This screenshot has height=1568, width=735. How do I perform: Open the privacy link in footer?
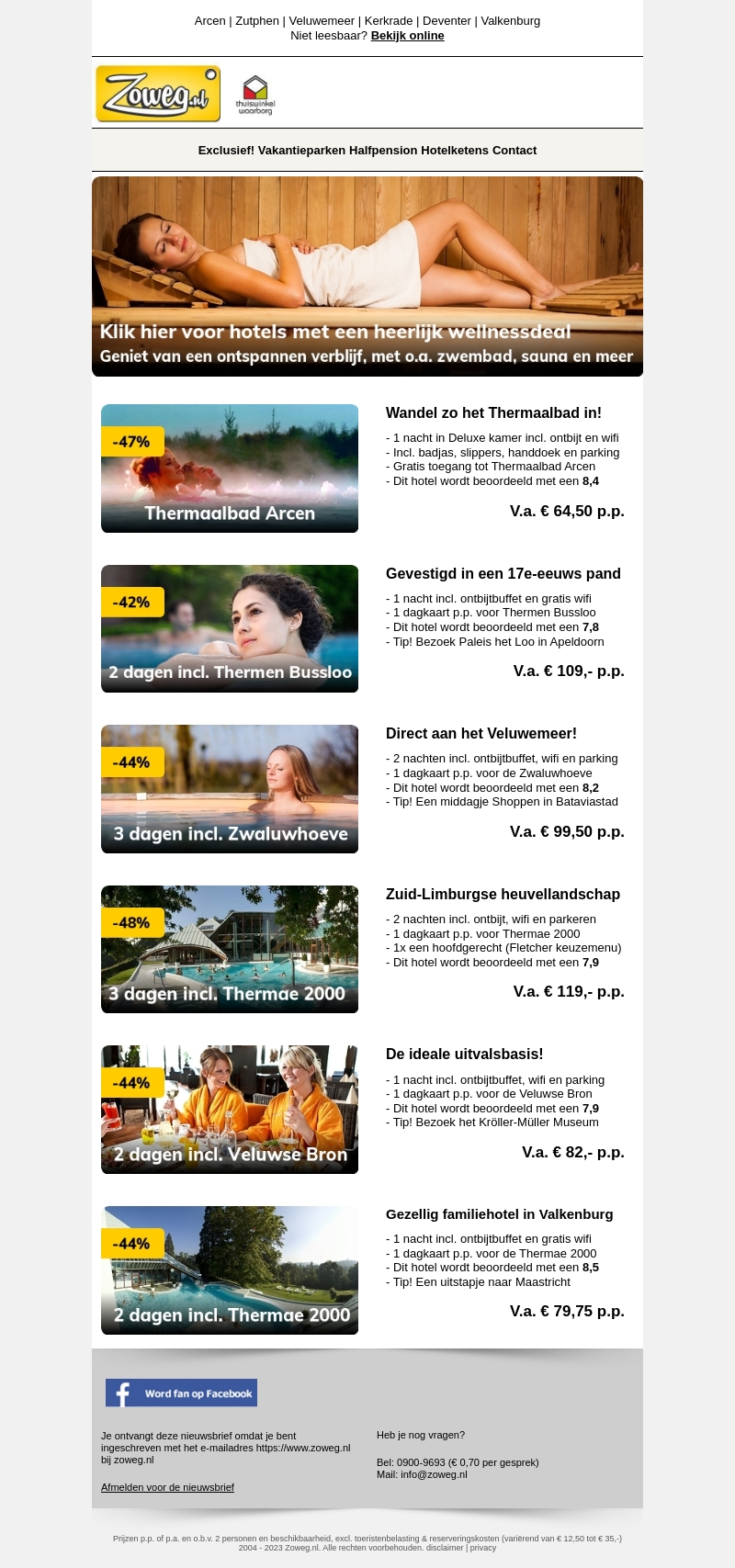coord(483,1548)
